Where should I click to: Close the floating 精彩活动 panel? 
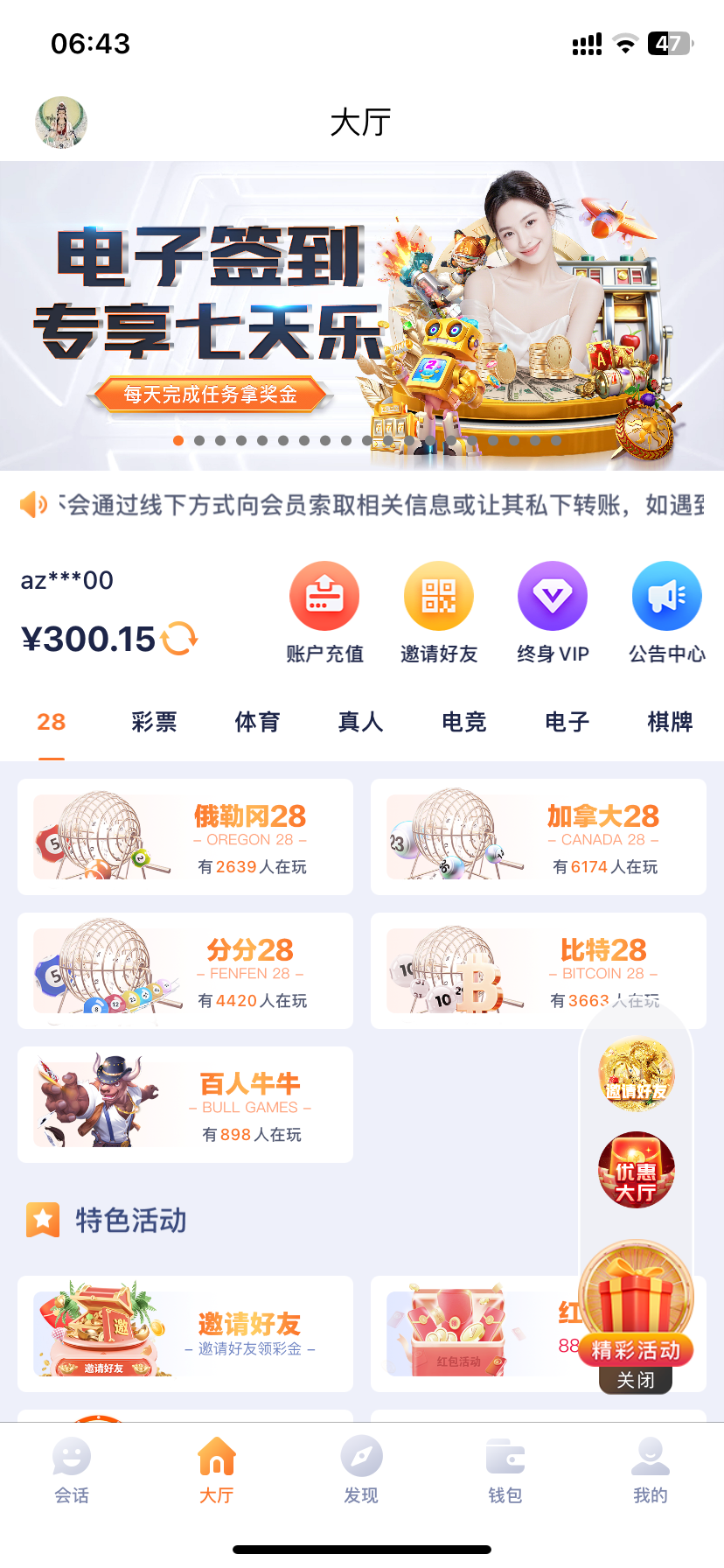click(636, 1380)
